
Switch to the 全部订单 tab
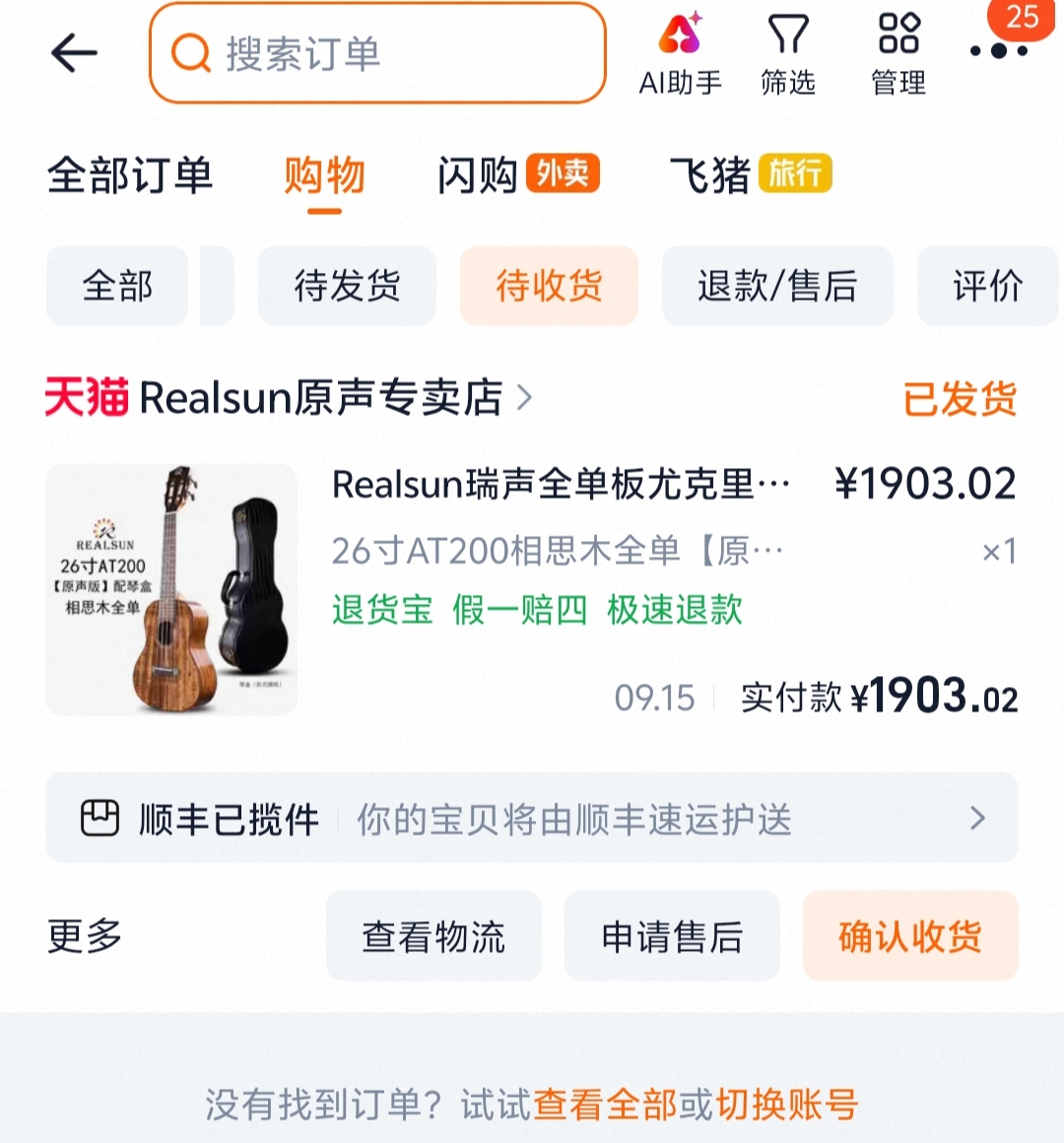point(130,175)
